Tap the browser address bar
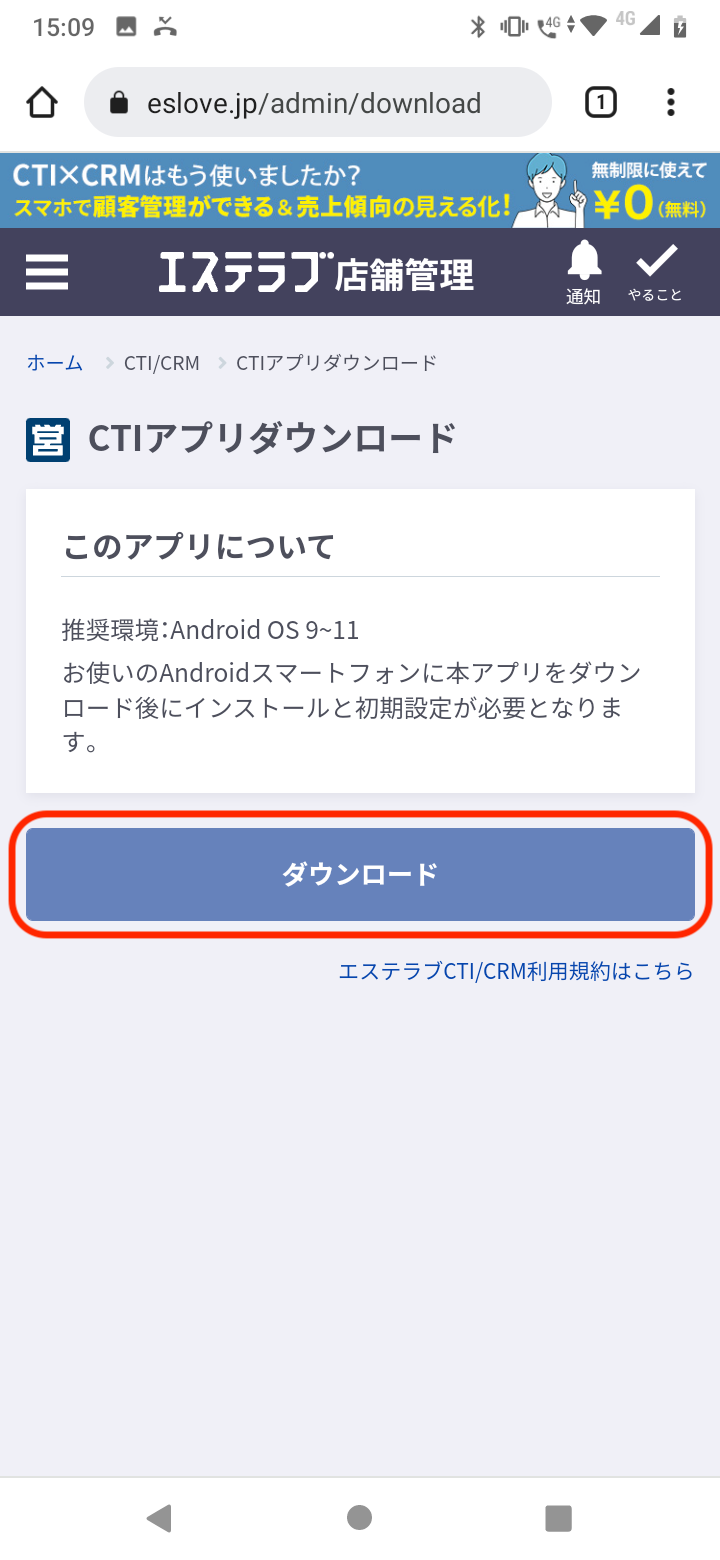Viewport: 720px width, 1560px height. [318, 103]
